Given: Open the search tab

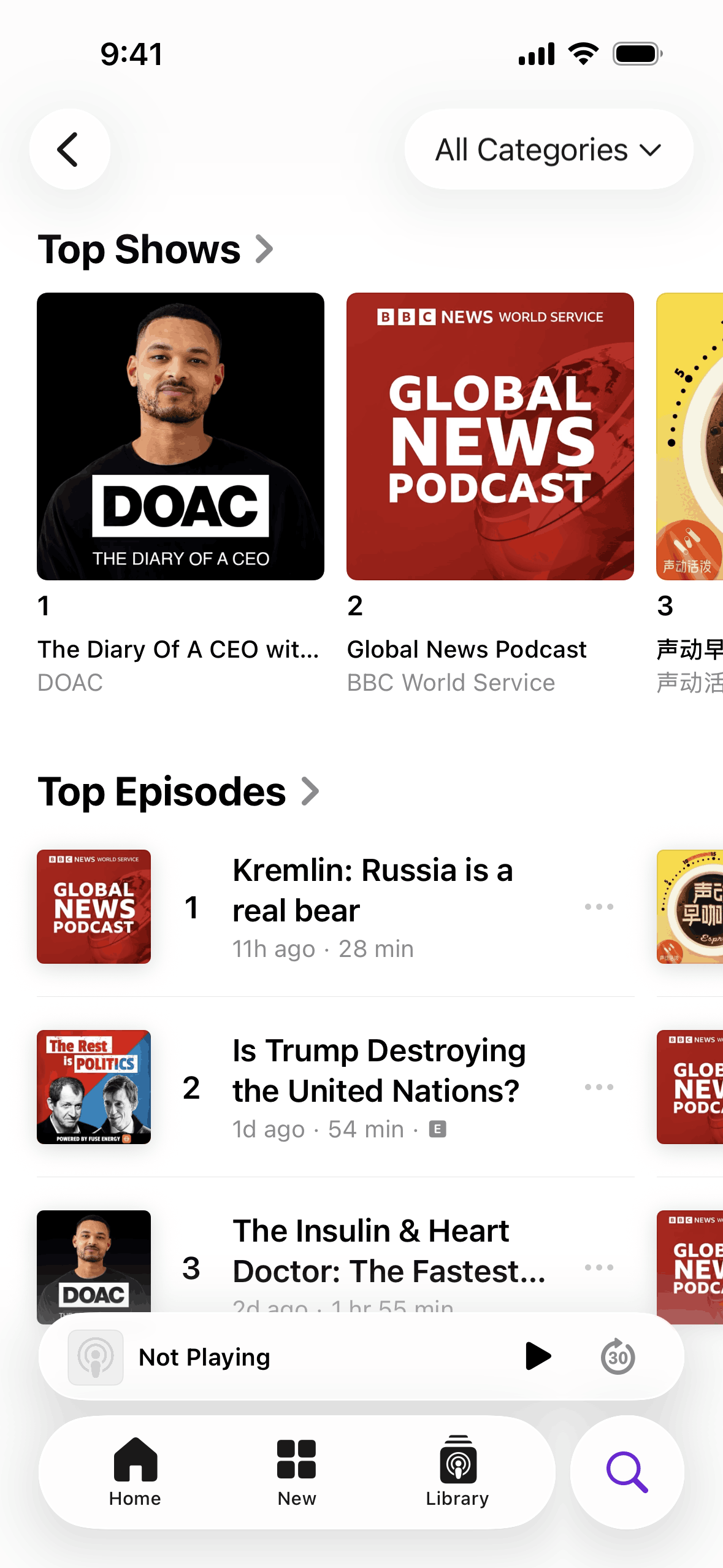Looking at the screenshot, I should pyautogui.click(x=627, y=1471).
